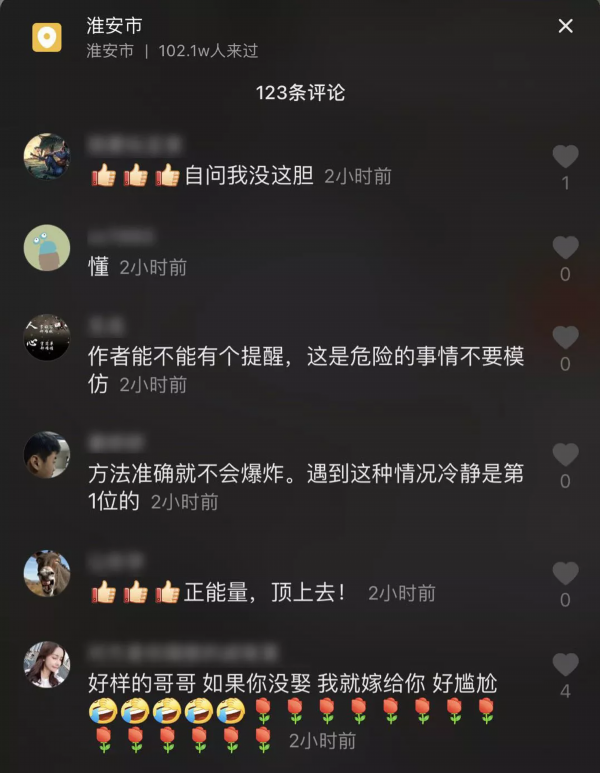Screen dimensions: 600x773
Task: Close the comments panel
Action: pyautogui.click(x=566, y=27)
